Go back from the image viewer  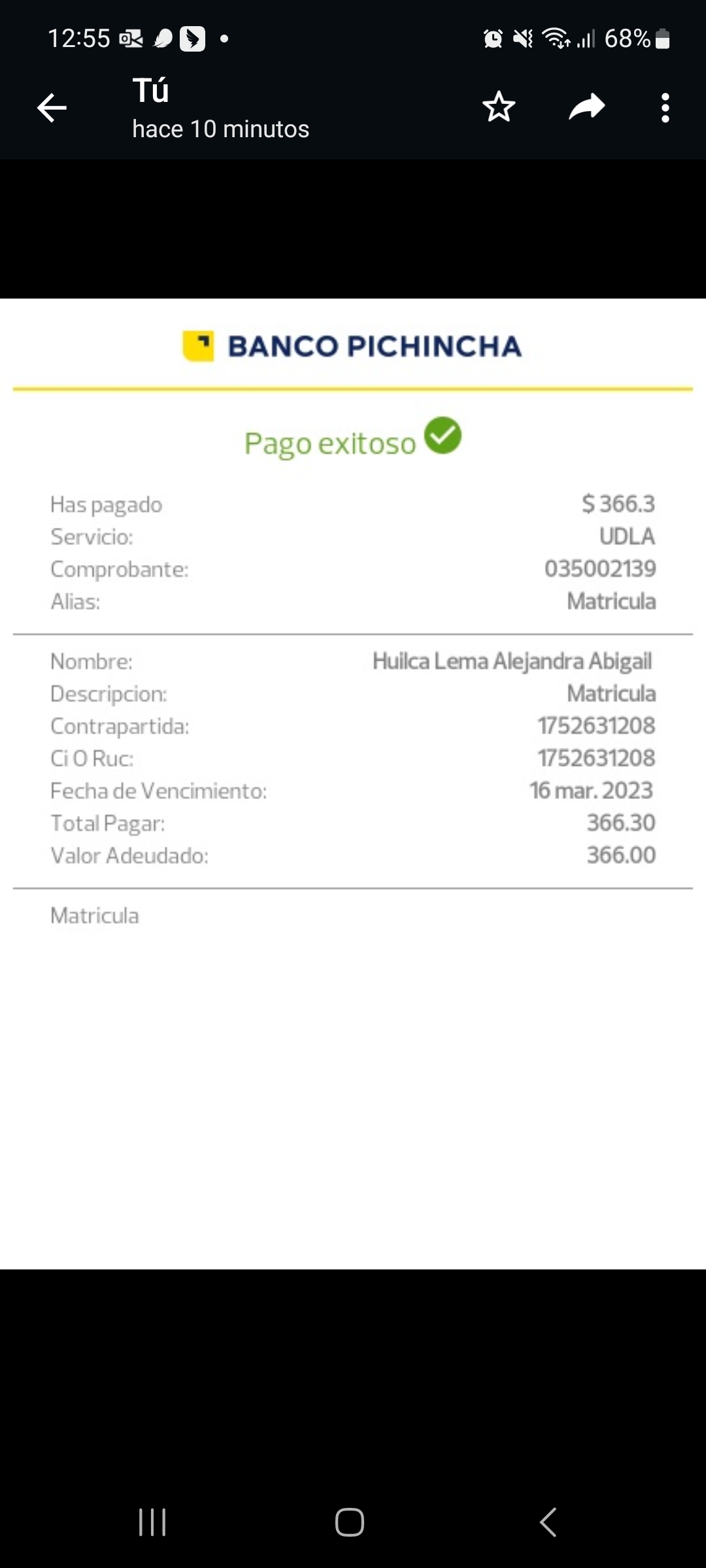coord(52,108)
